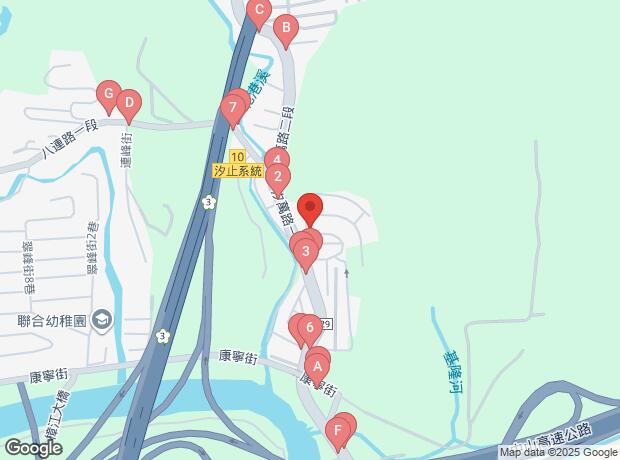Tap map marker B
The height and width of the screenshot is (460, 620).
tap(286, 30)
